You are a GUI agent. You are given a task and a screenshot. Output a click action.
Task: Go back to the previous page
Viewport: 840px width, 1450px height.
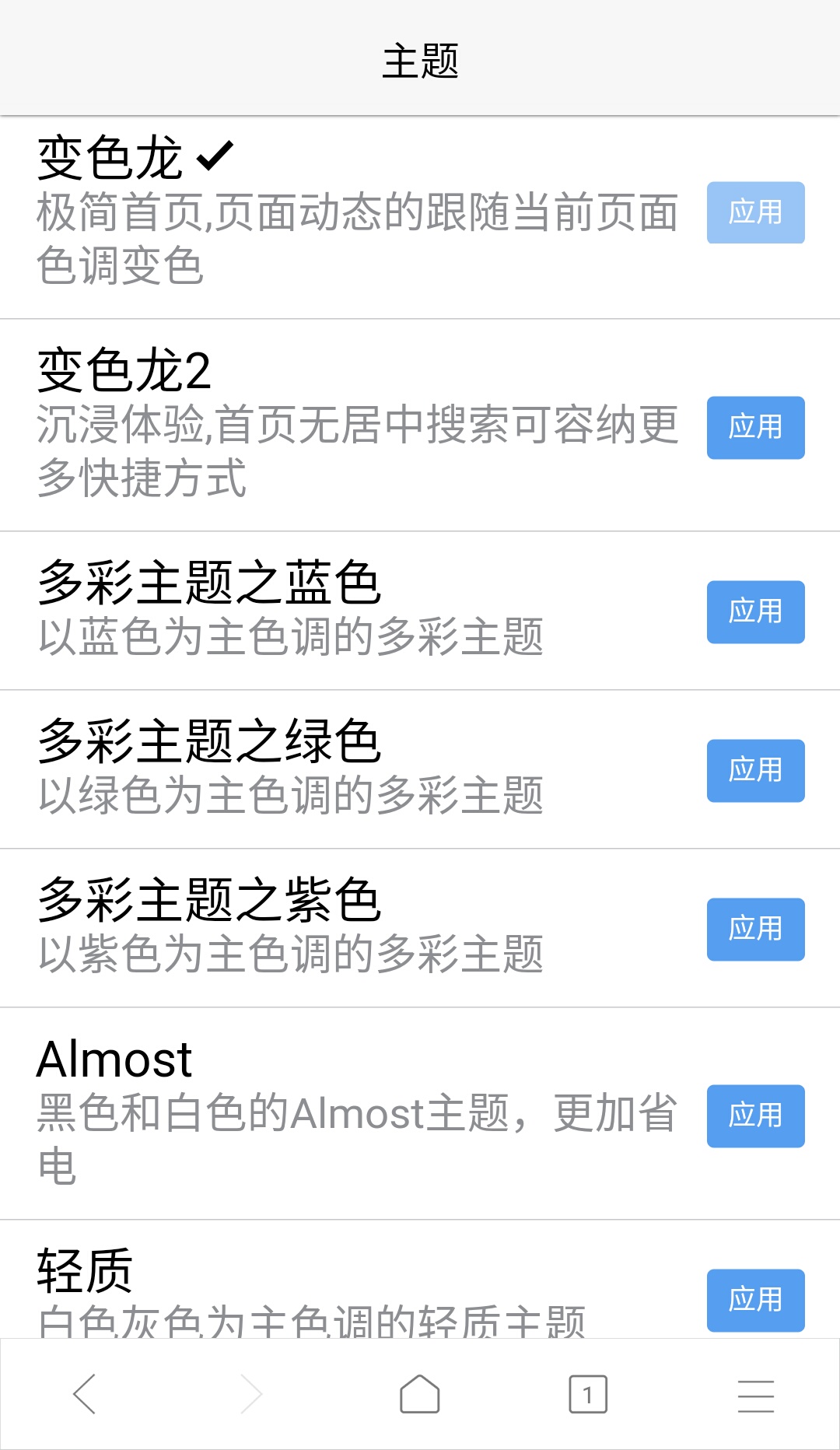pos(84,1394)
